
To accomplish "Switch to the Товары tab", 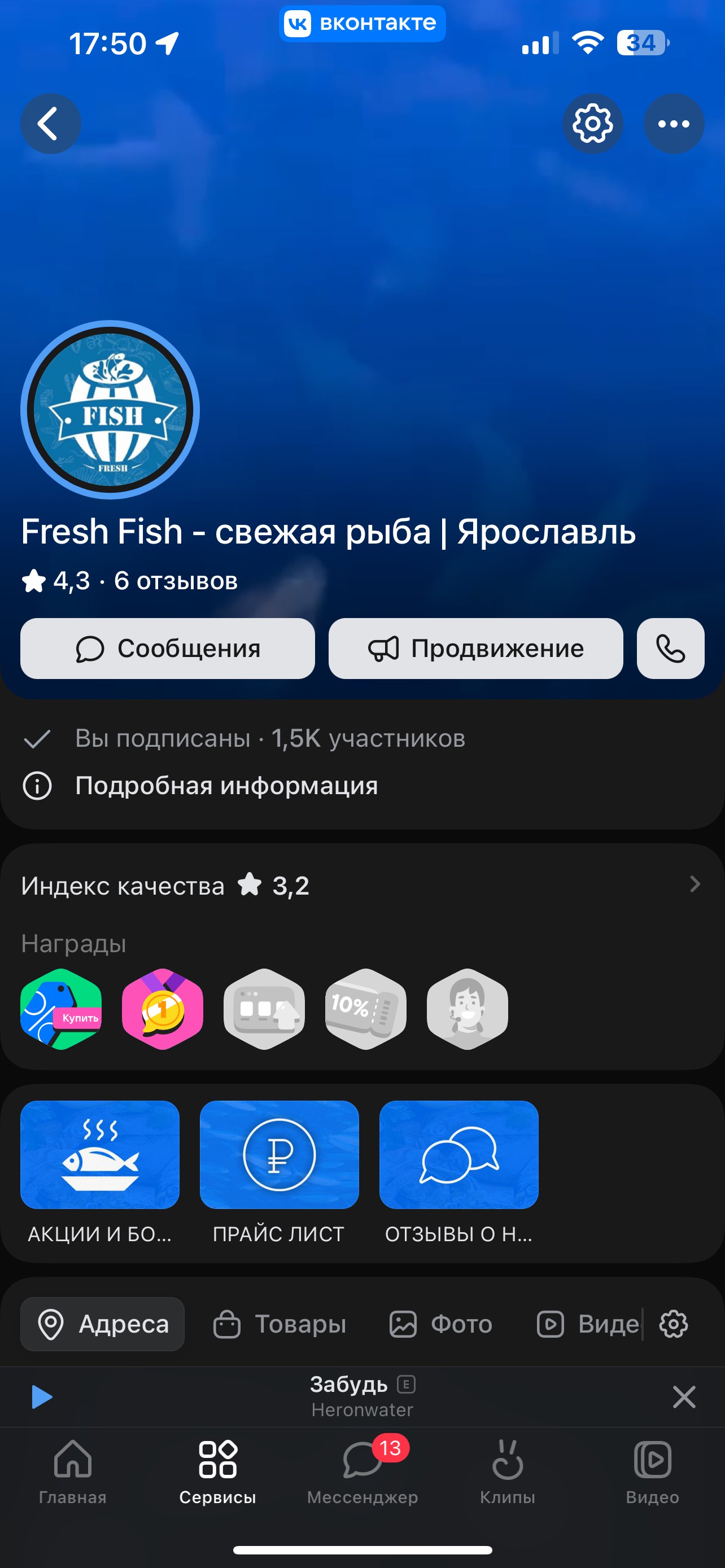I will coord(280,1324).
